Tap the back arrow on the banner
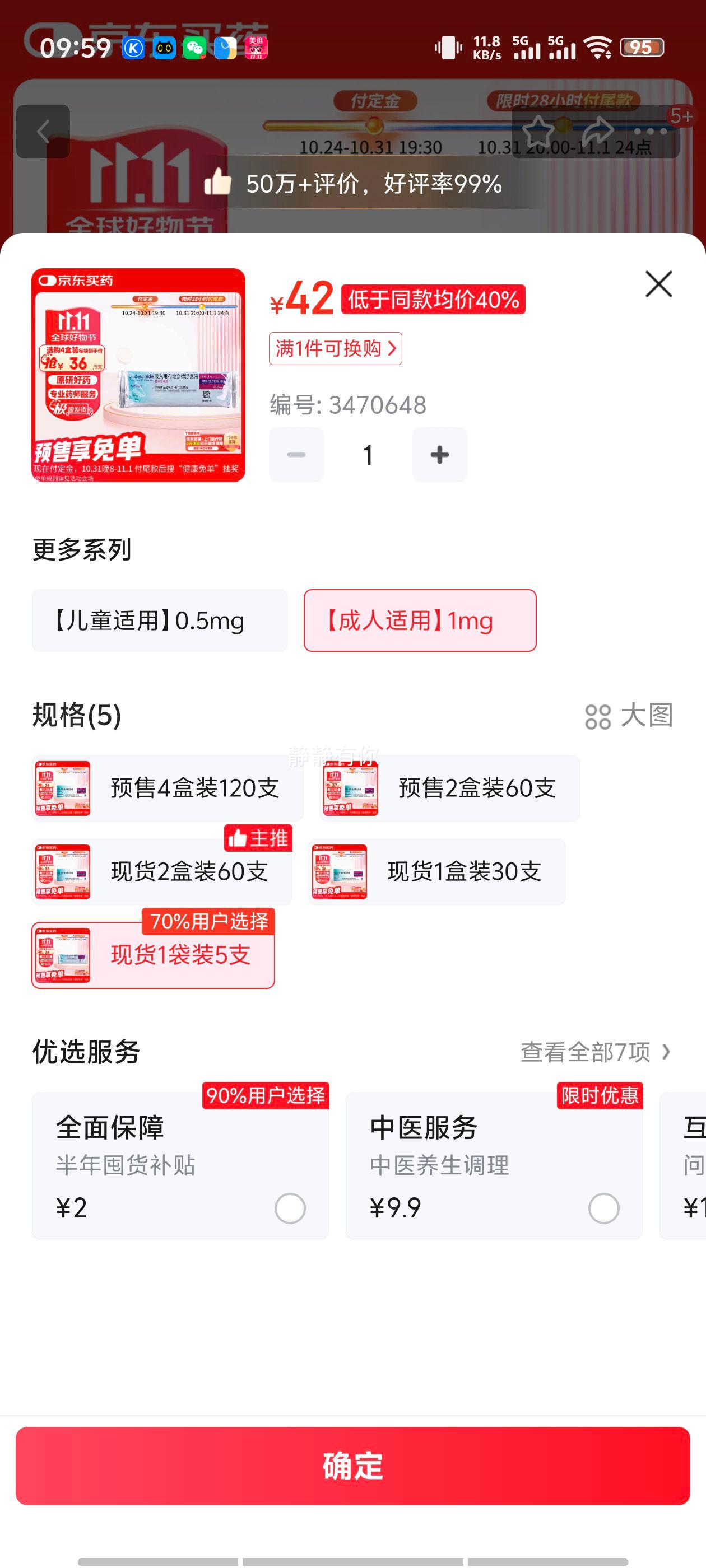Image resolution: width=706 pixels, height=1568 pixels. (x=43, y=131)
